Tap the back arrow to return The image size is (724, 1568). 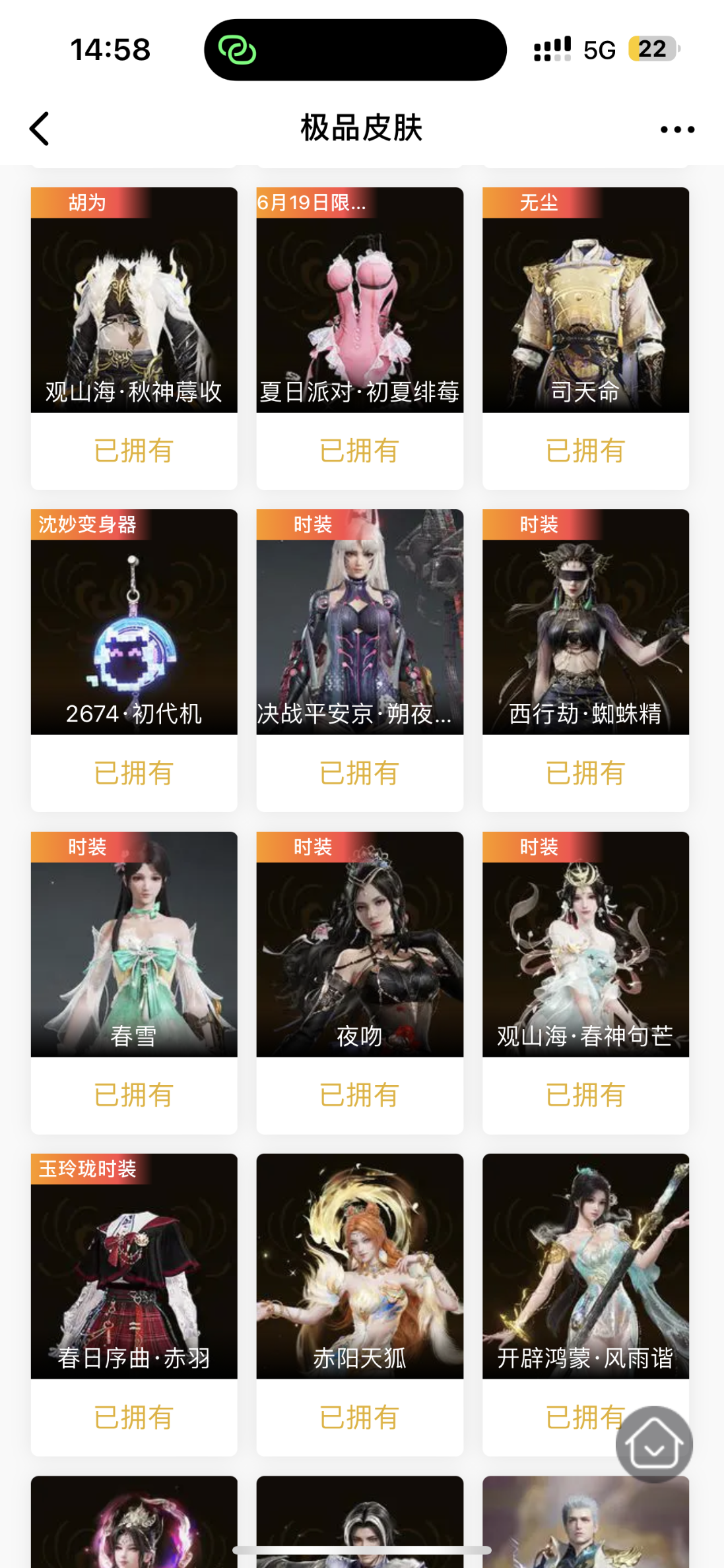[40, 128]
